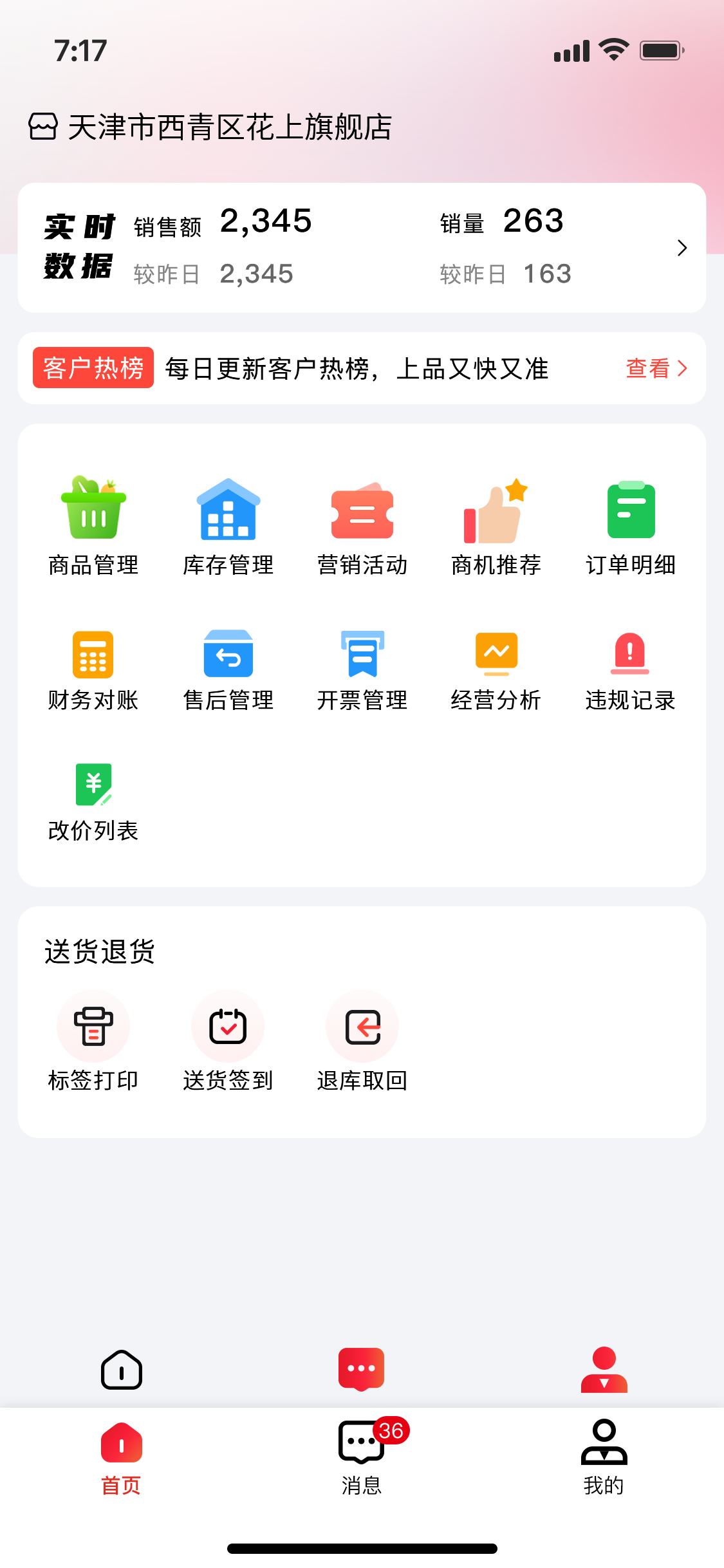Tap 查看 on the 客户热榜 banner
This screenshot has height=1568, width=724.
tap(656, 369)
